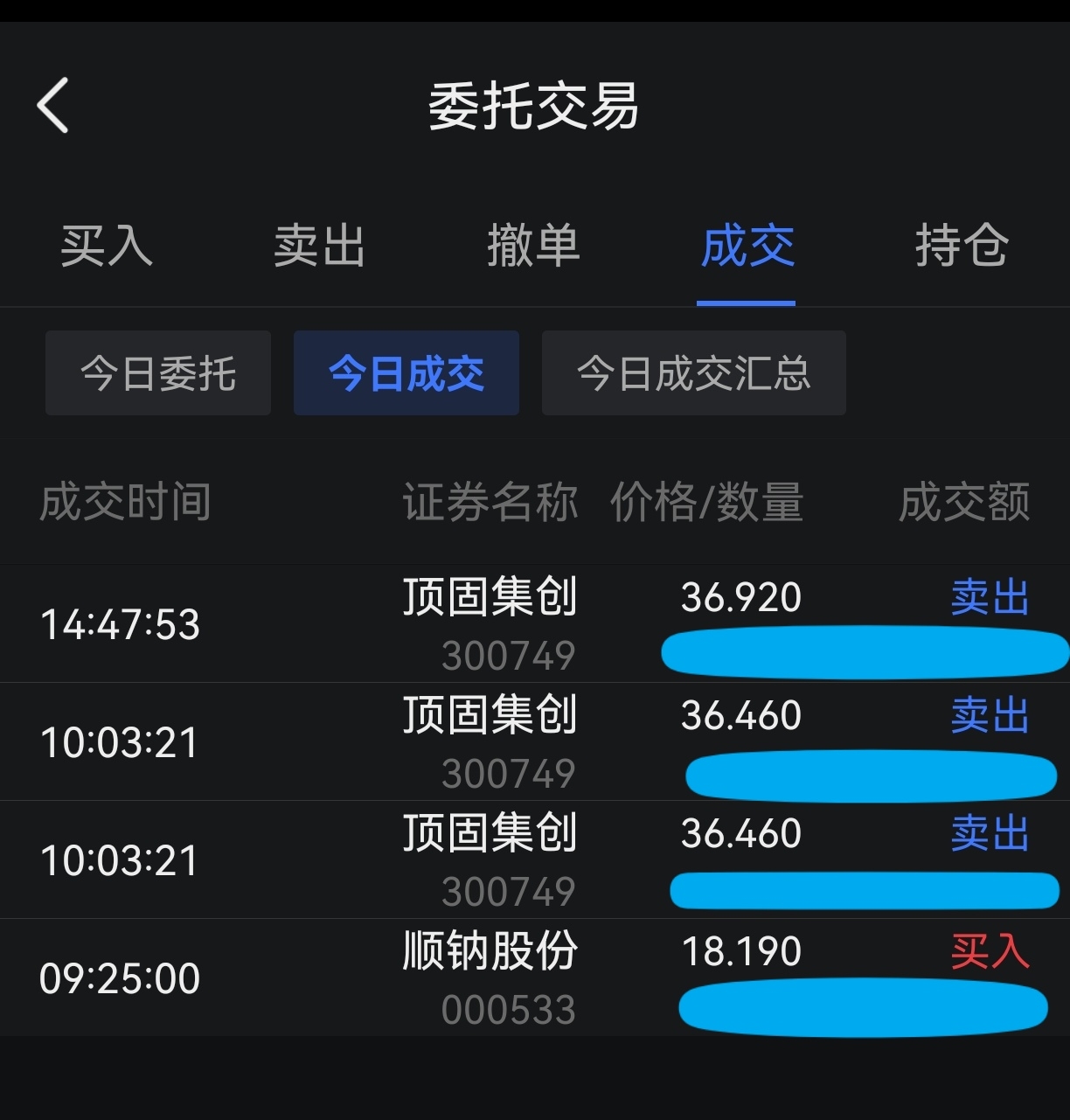Tap the 成交时间 column header
This screenshot has width=1070, height=1120.
click(125, 502)
